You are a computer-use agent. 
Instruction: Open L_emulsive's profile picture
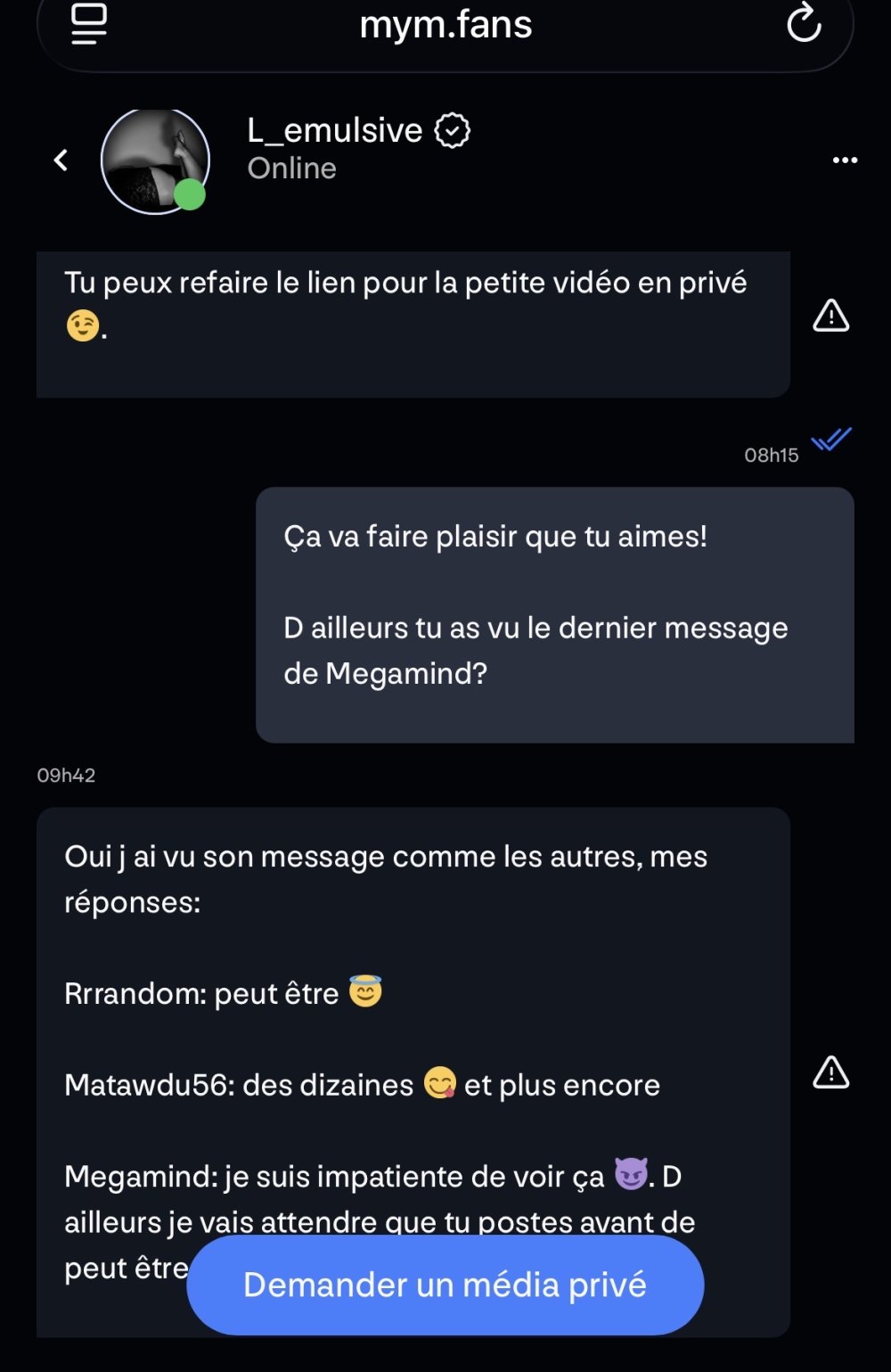pyautogui.click(x=155, y=161)
